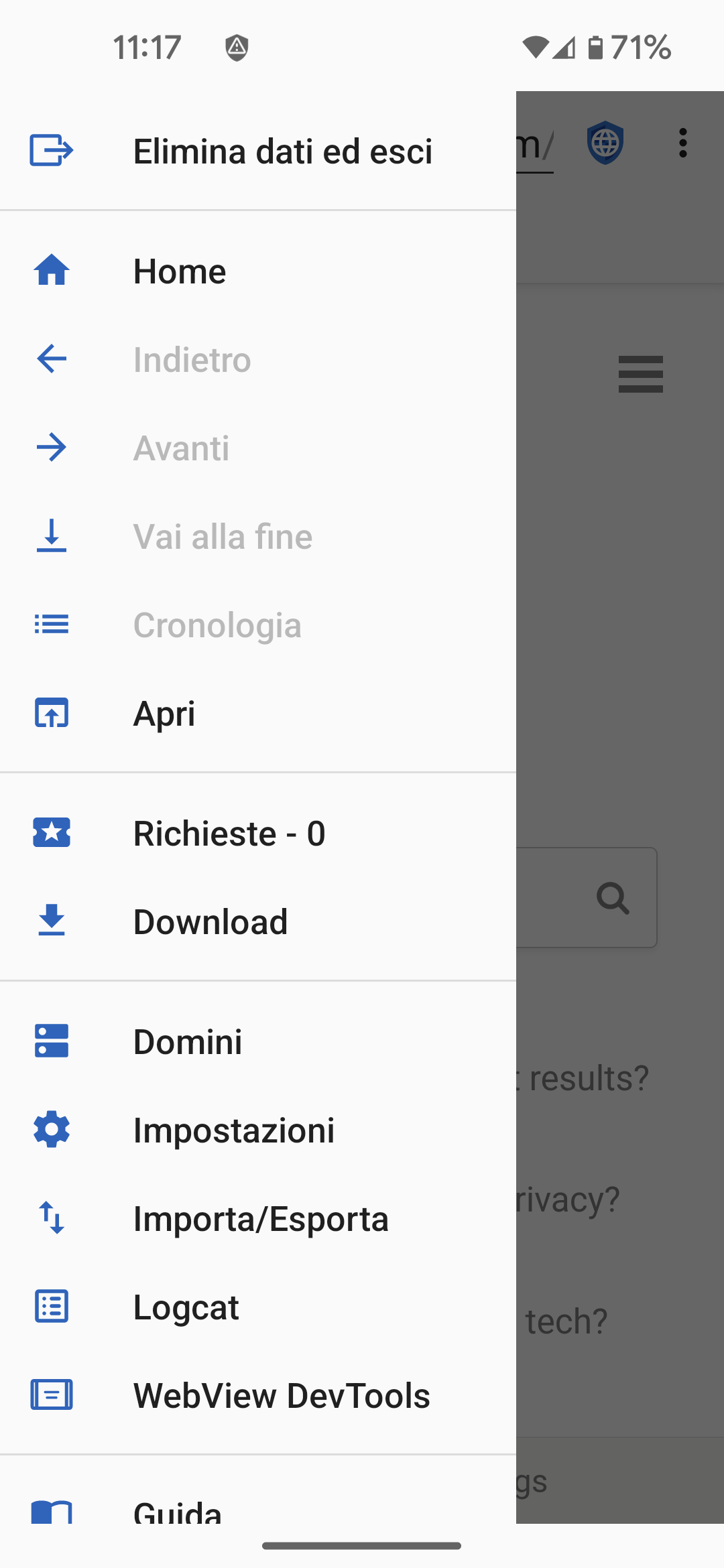Open Domini settings
The height and width of the screenshot is (1568, 724).
click(258, 1041)
